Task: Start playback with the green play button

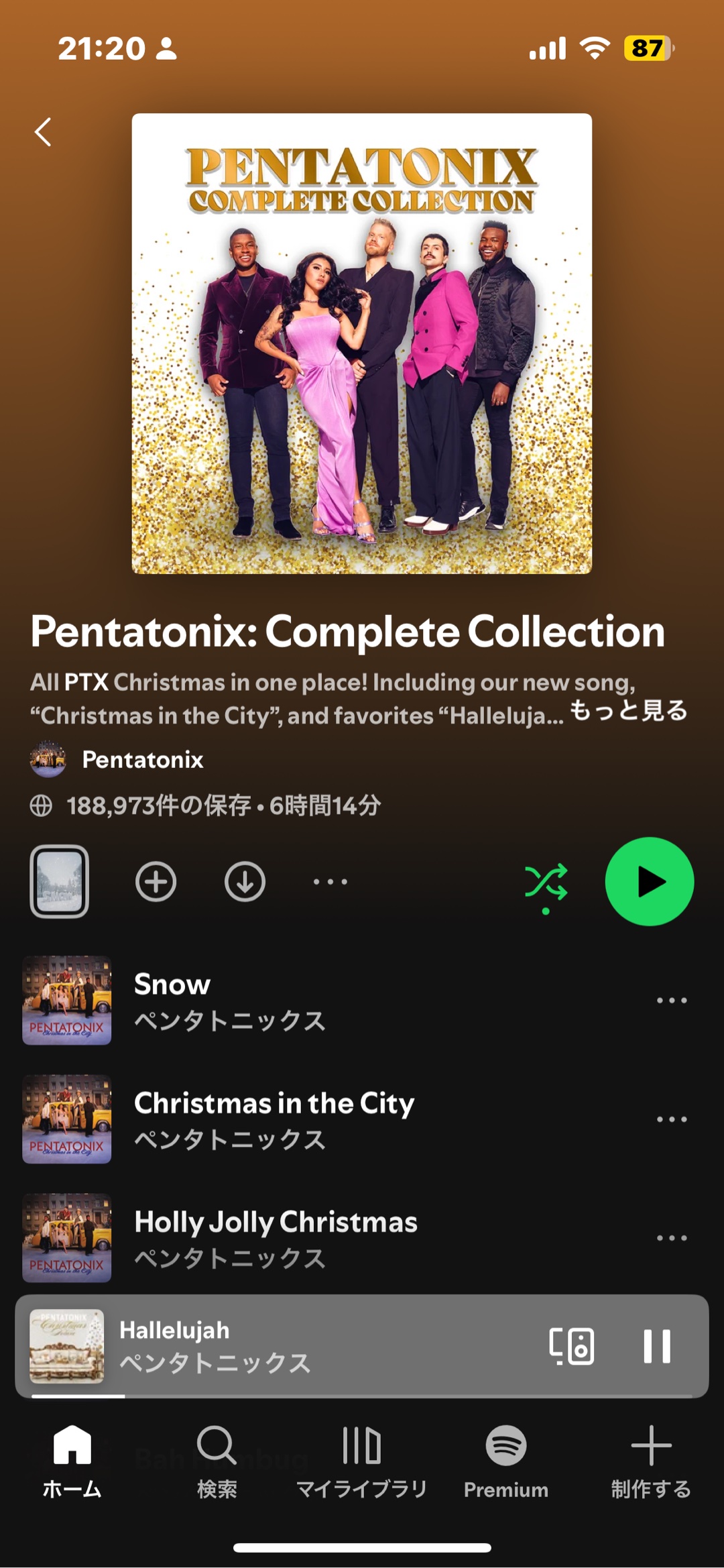Action: click(649, 882)
